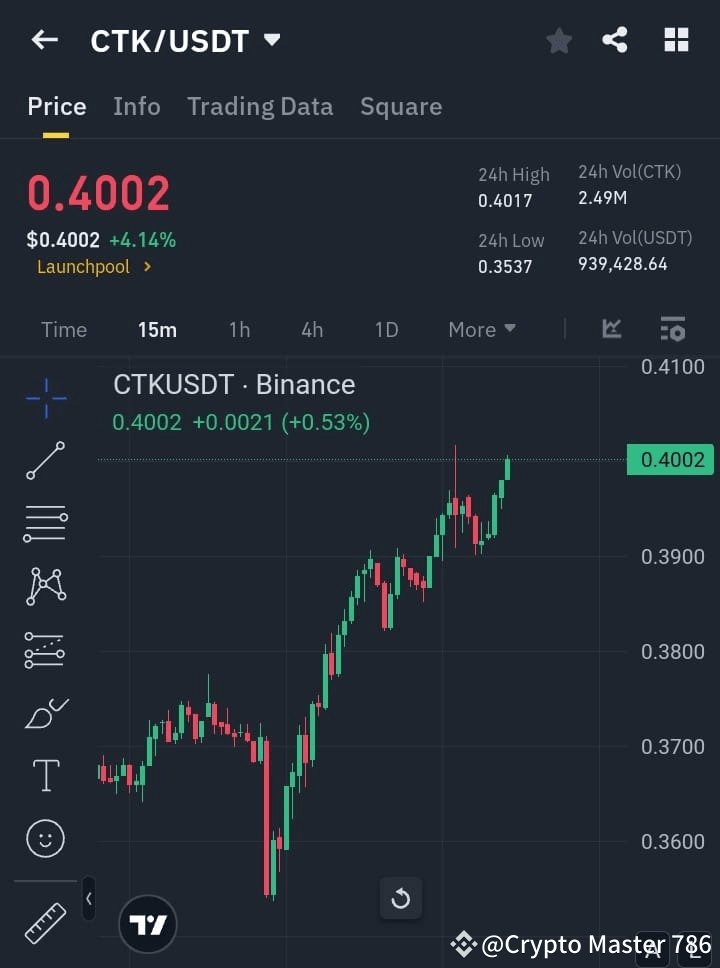Screen dimensions: 720x968
Task: Select the measure ruler tool
Action: (45, 923)
